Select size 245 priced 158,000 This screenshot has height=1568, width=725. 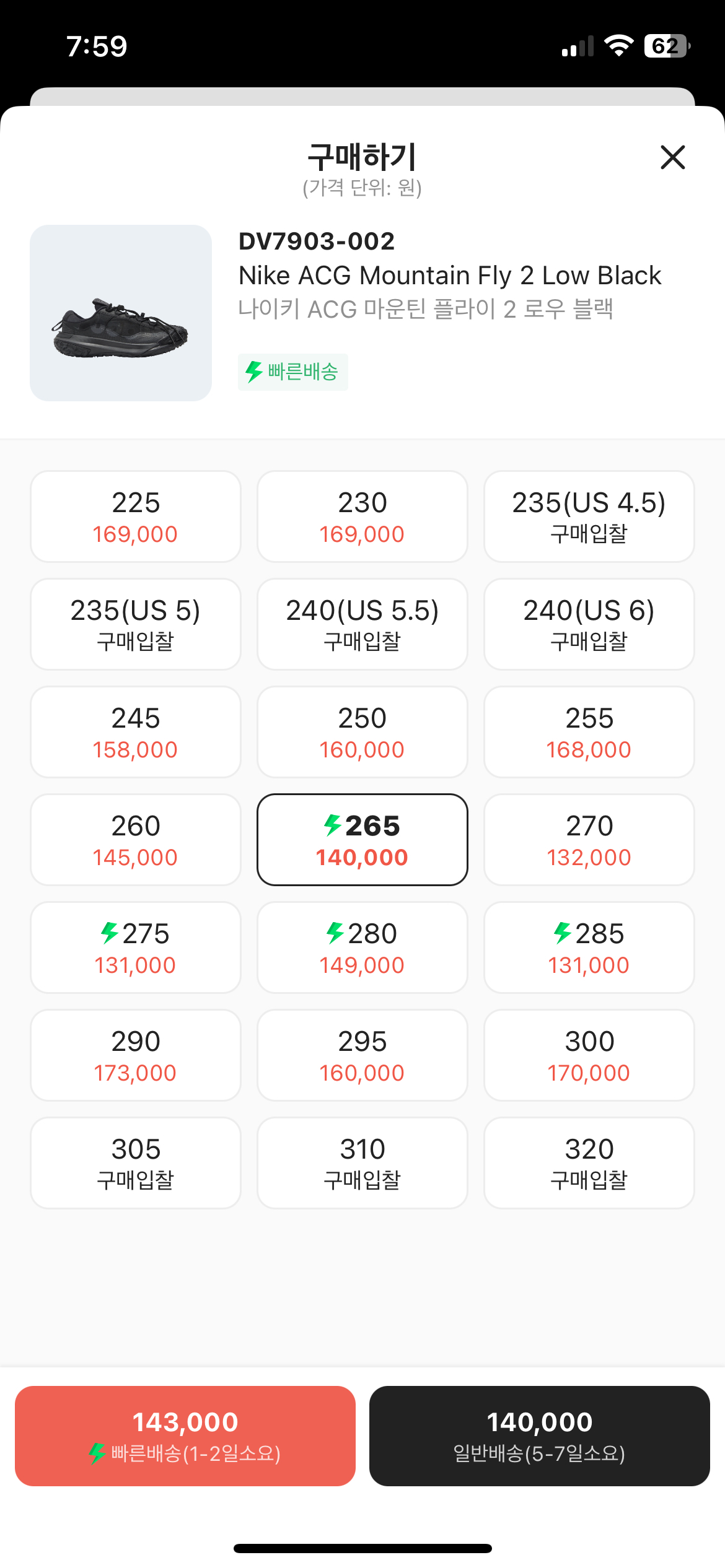(136, 732)
